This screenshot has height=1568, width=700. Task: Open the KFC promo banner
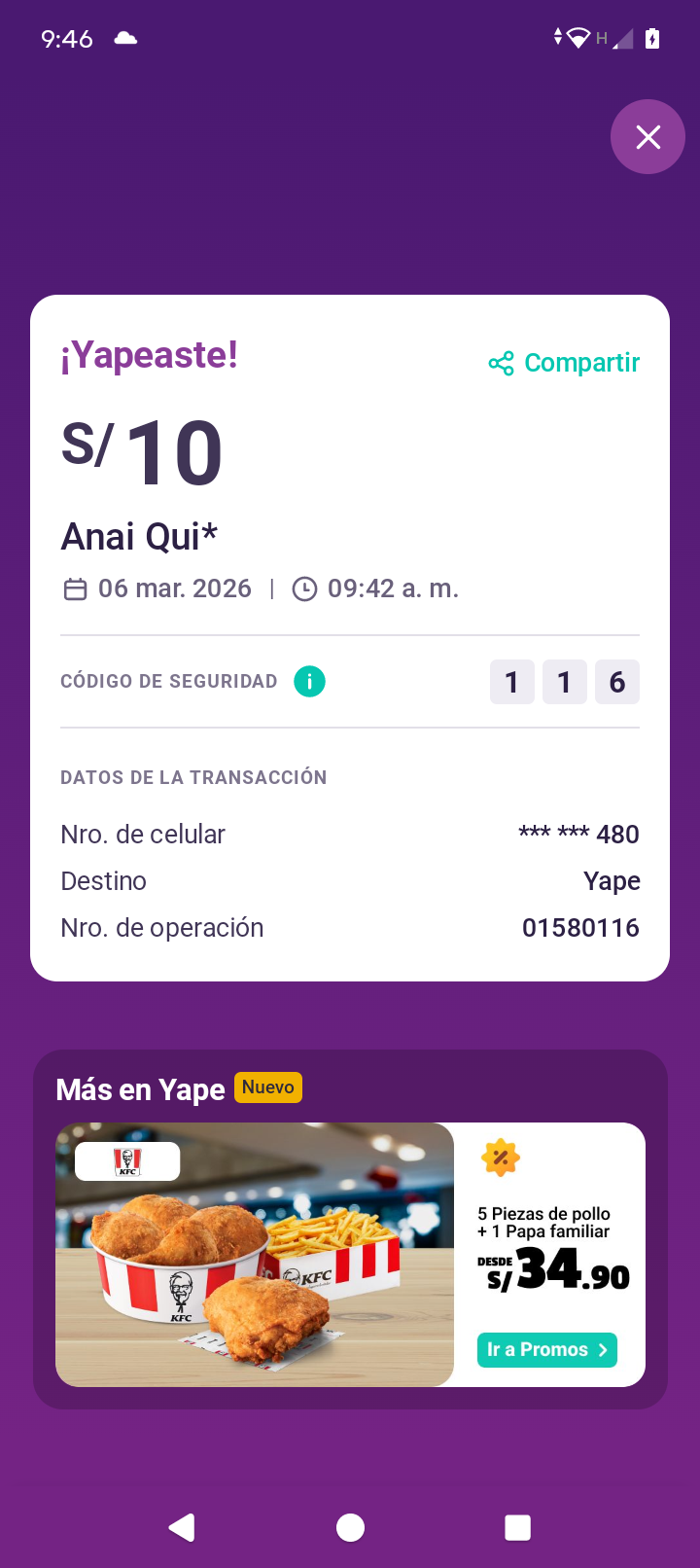click(255, 1254)
